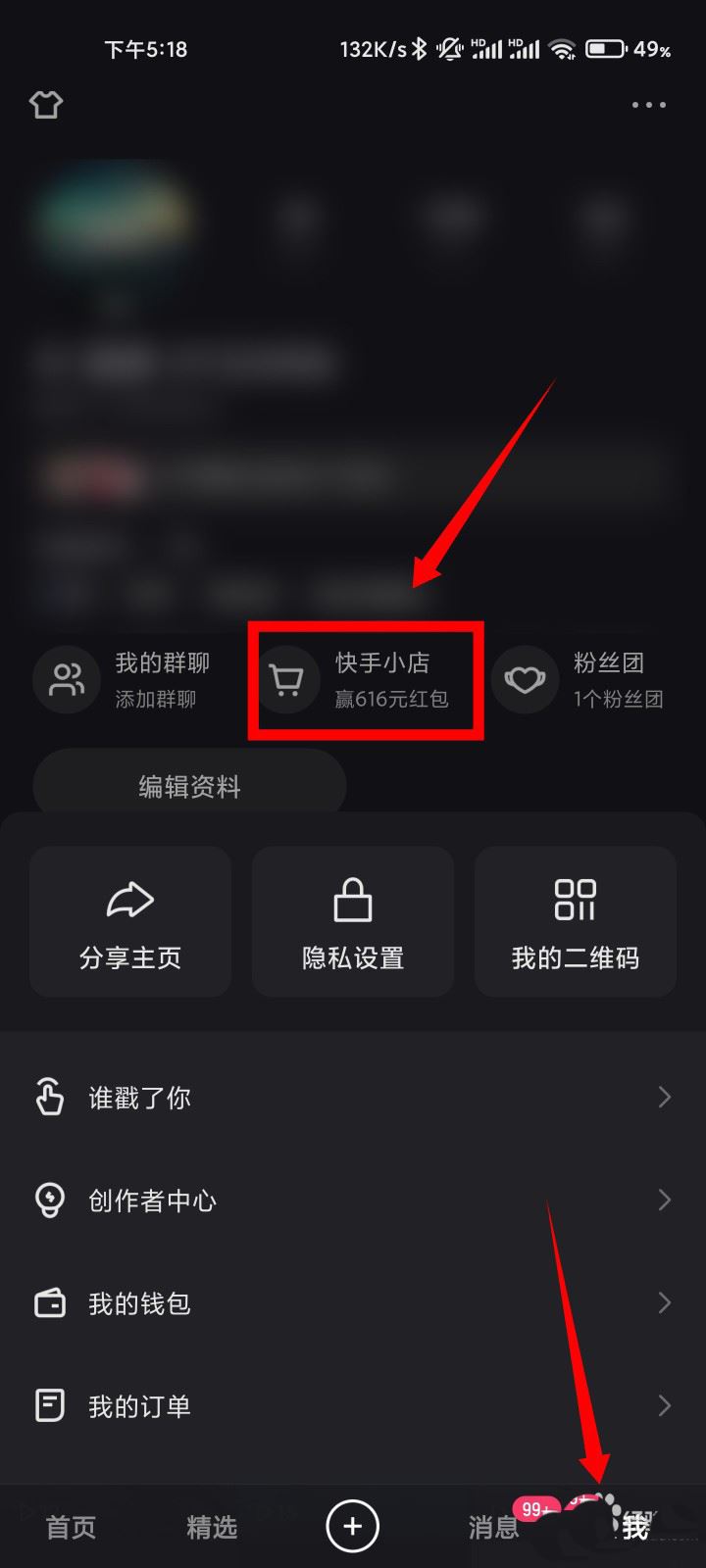Switch to the 消息 tab
The image size is (706, 1568).
click(494, 1527)
